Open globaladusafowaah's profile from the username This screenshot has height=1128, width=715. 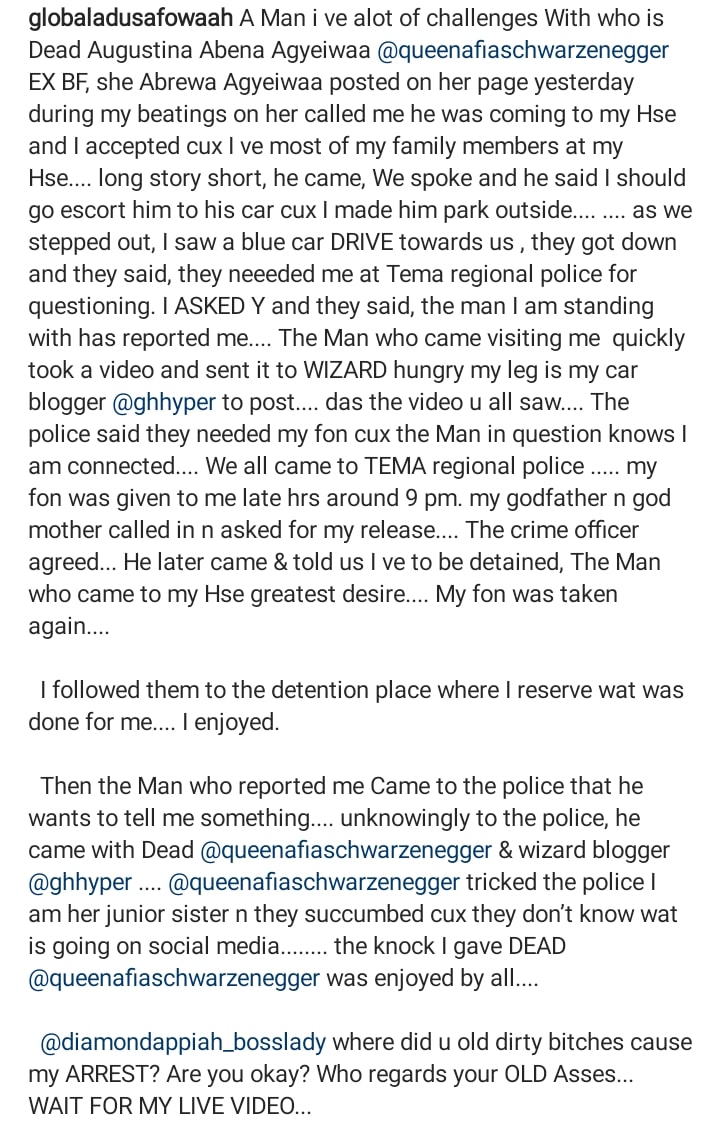pos(131,18)
